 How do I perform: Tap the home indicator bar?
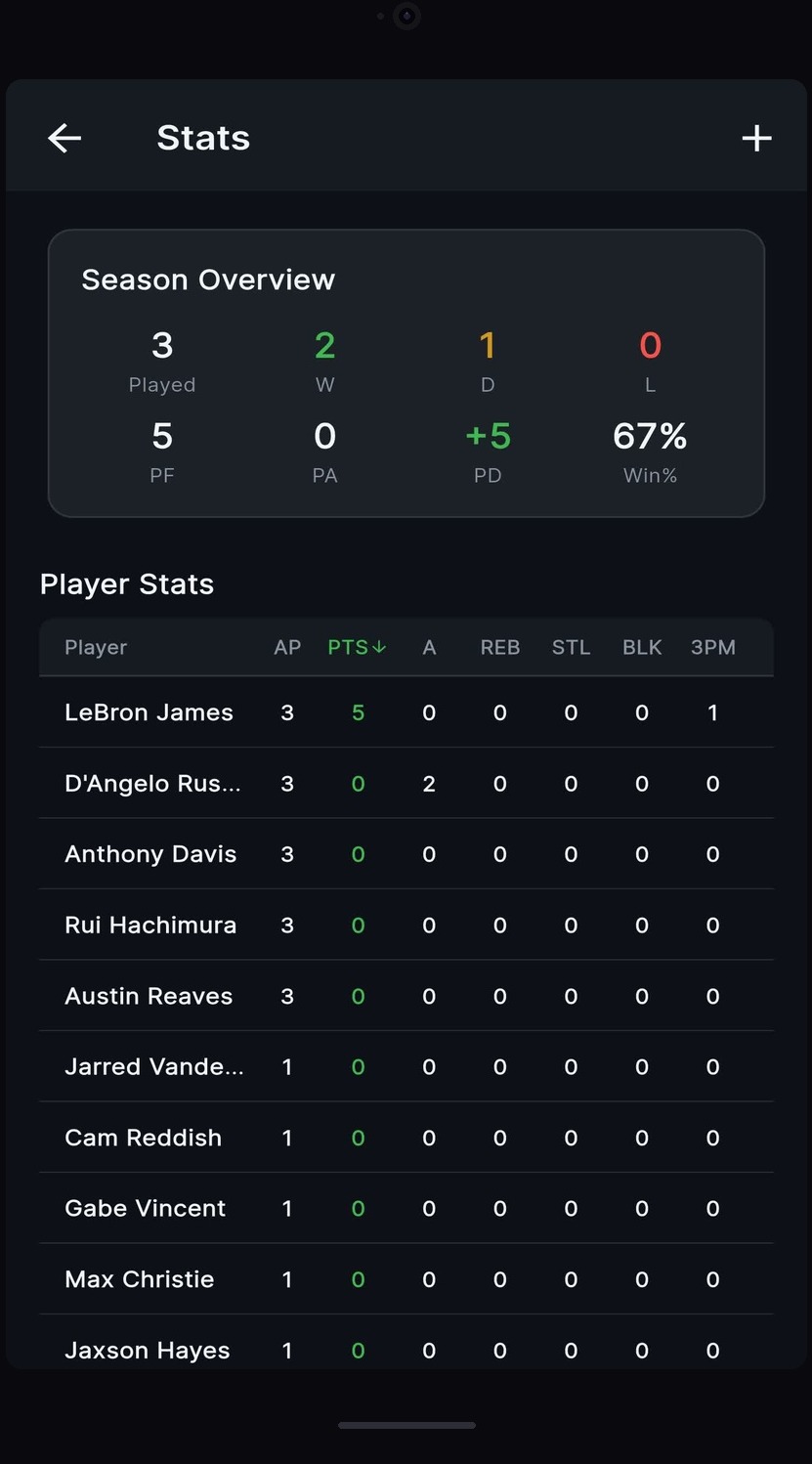[406, 1424]
